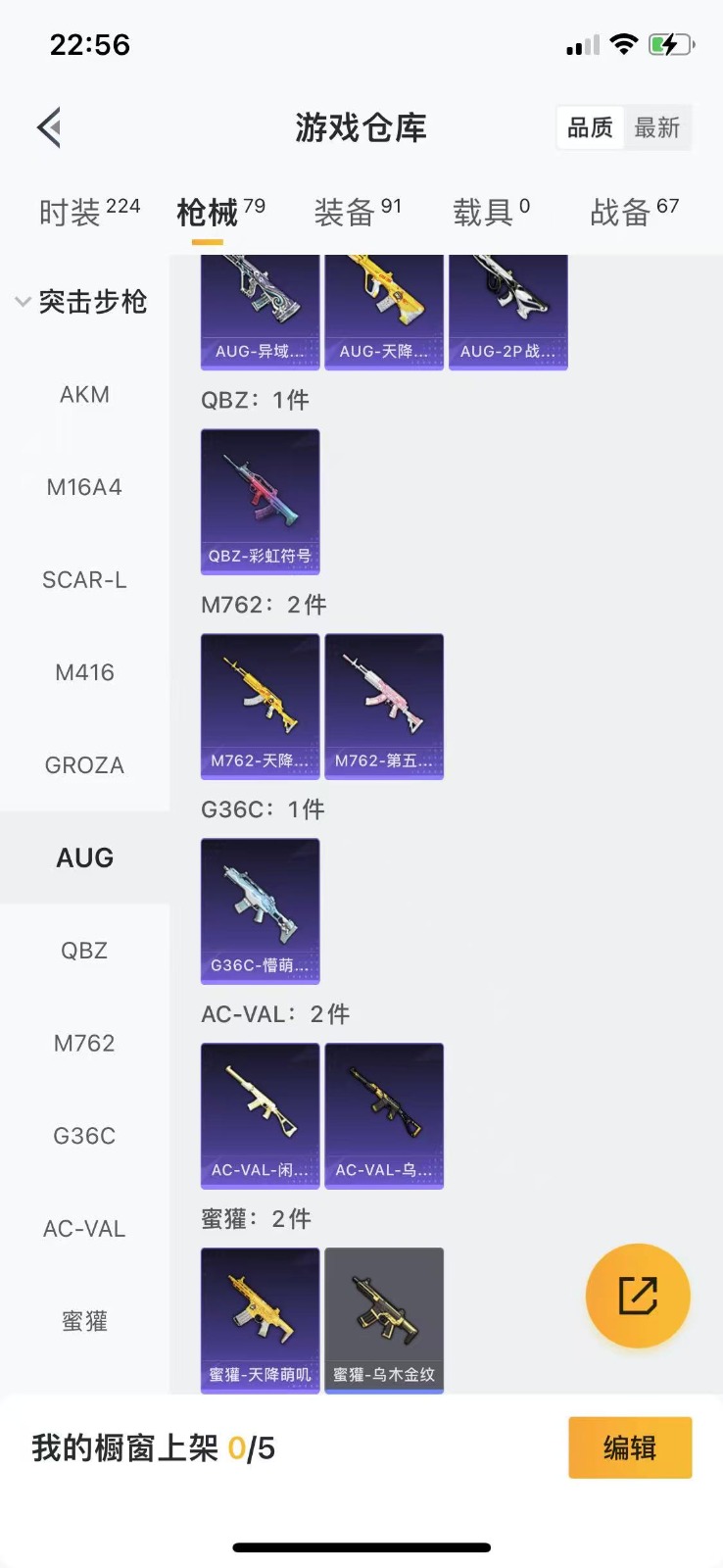723x1568 pixels.
Task: Switch to the 时装 tab
Action: point(88,211)
